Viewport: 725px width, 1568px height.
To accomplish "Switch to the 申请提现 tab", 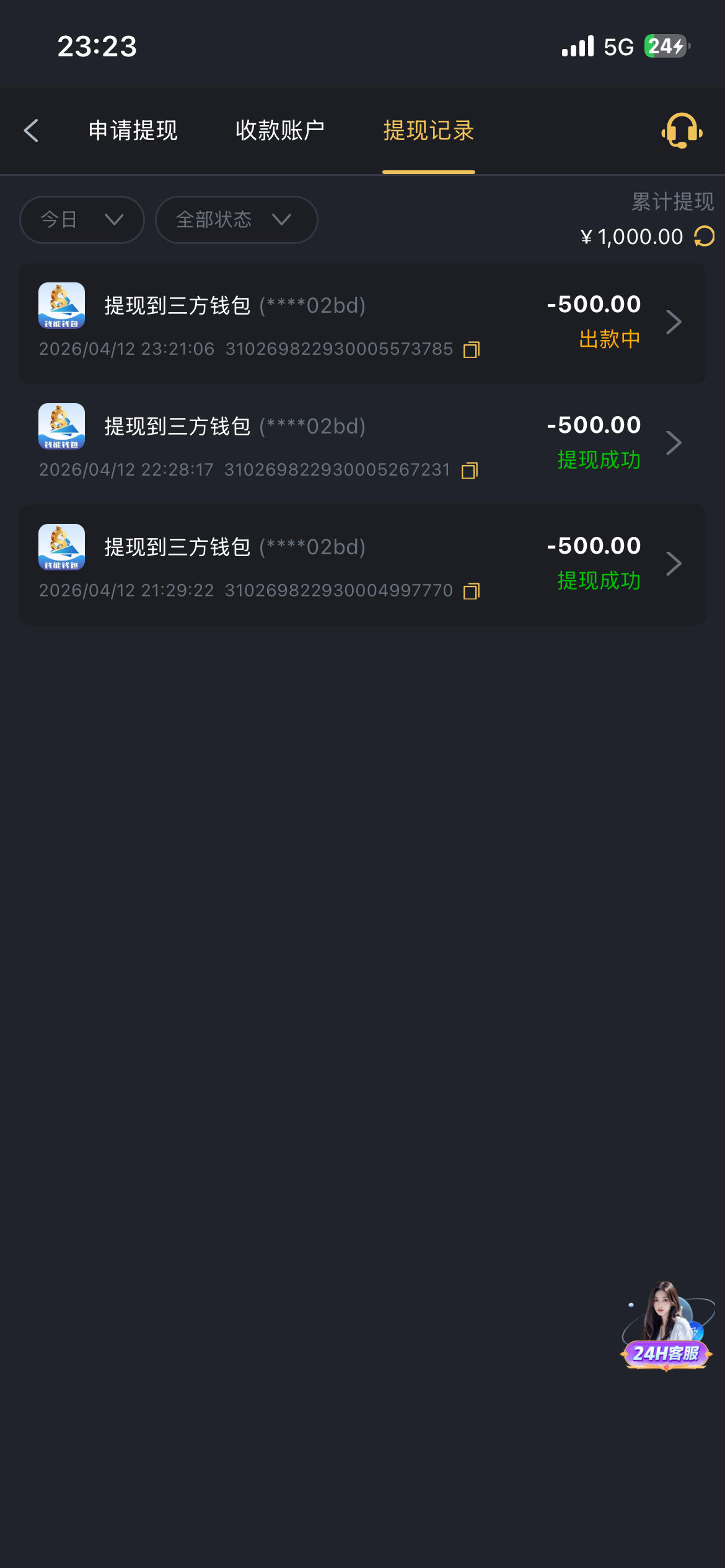I will pyautogui.click(x=133, y=131).
